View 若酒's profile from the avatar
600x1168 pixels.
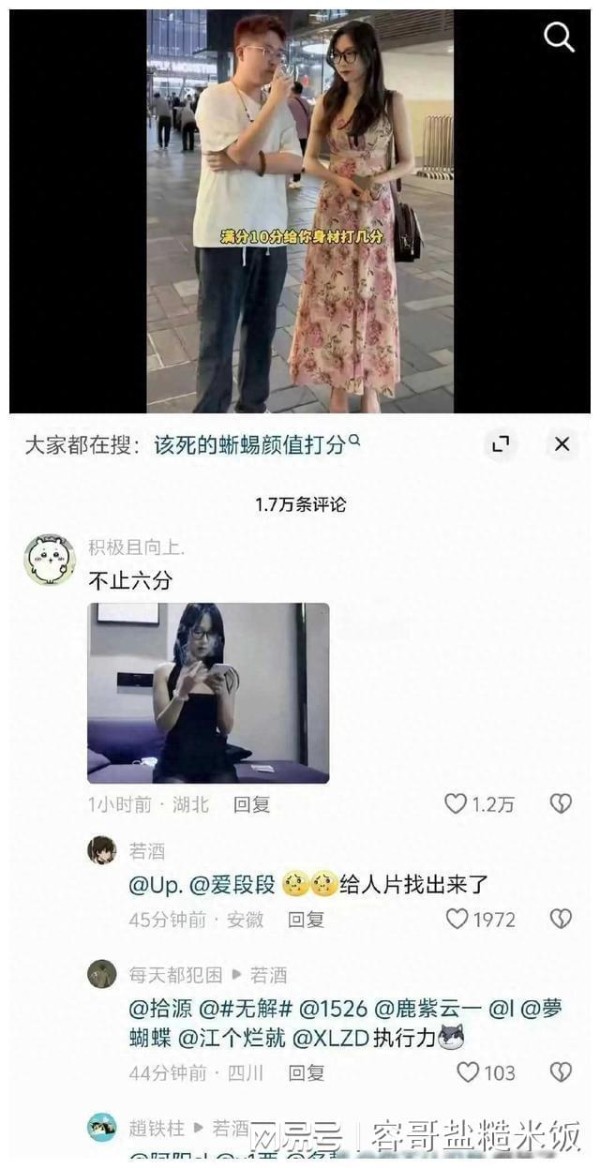click(x=102, y=852)
